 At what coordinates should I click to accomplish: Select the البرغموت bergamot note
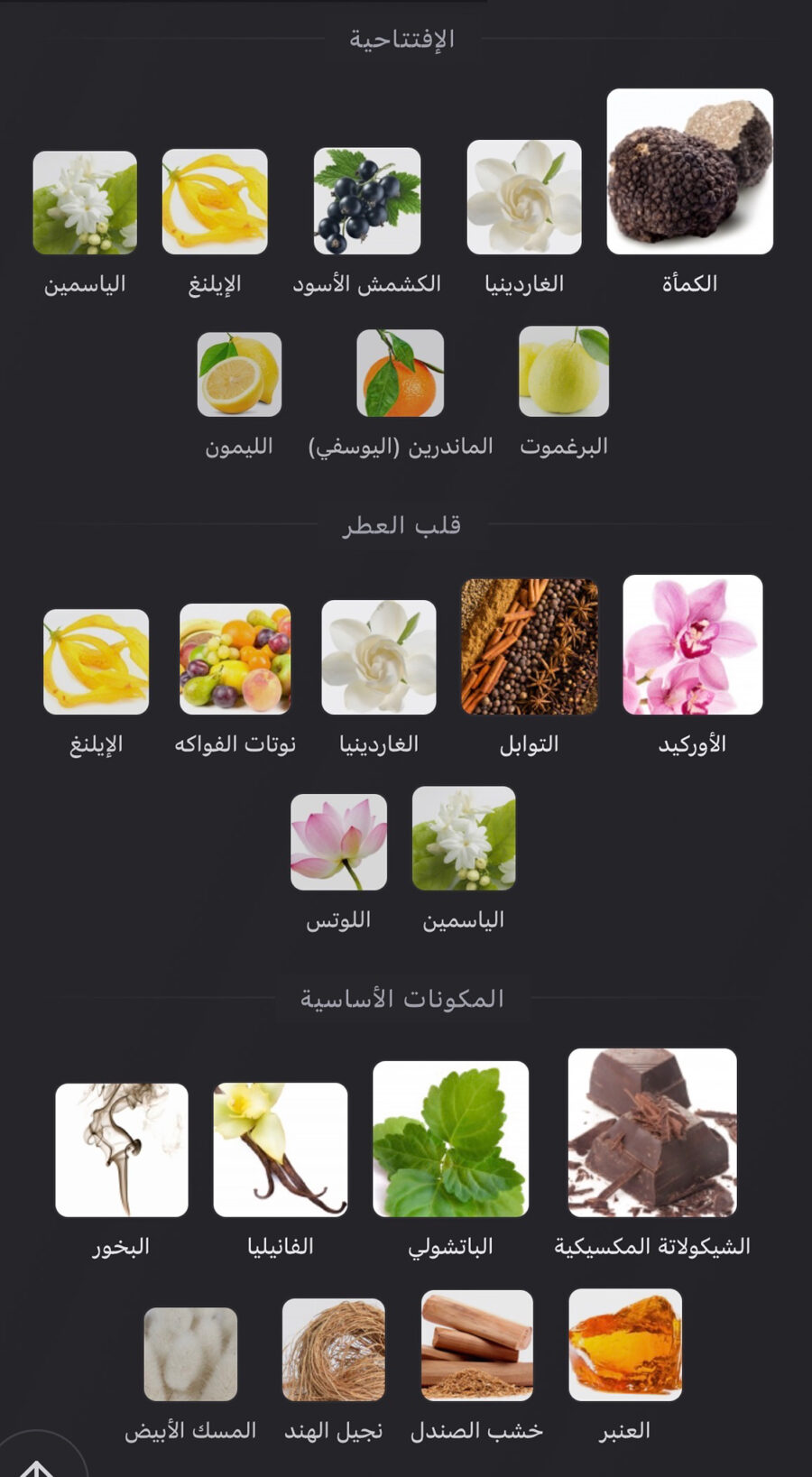[564, 372]
